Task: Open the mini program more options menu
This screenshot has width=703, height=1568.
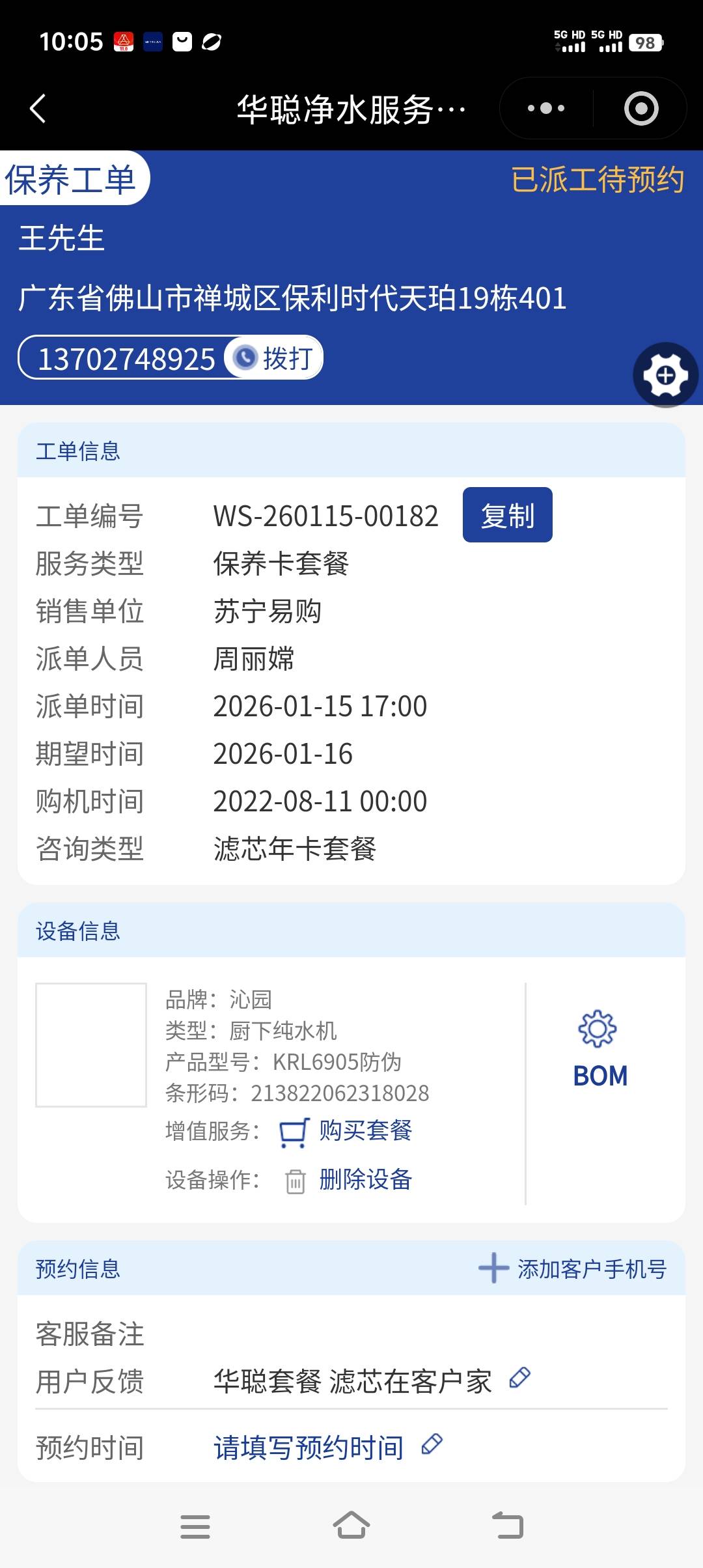Action: (545, 108)
